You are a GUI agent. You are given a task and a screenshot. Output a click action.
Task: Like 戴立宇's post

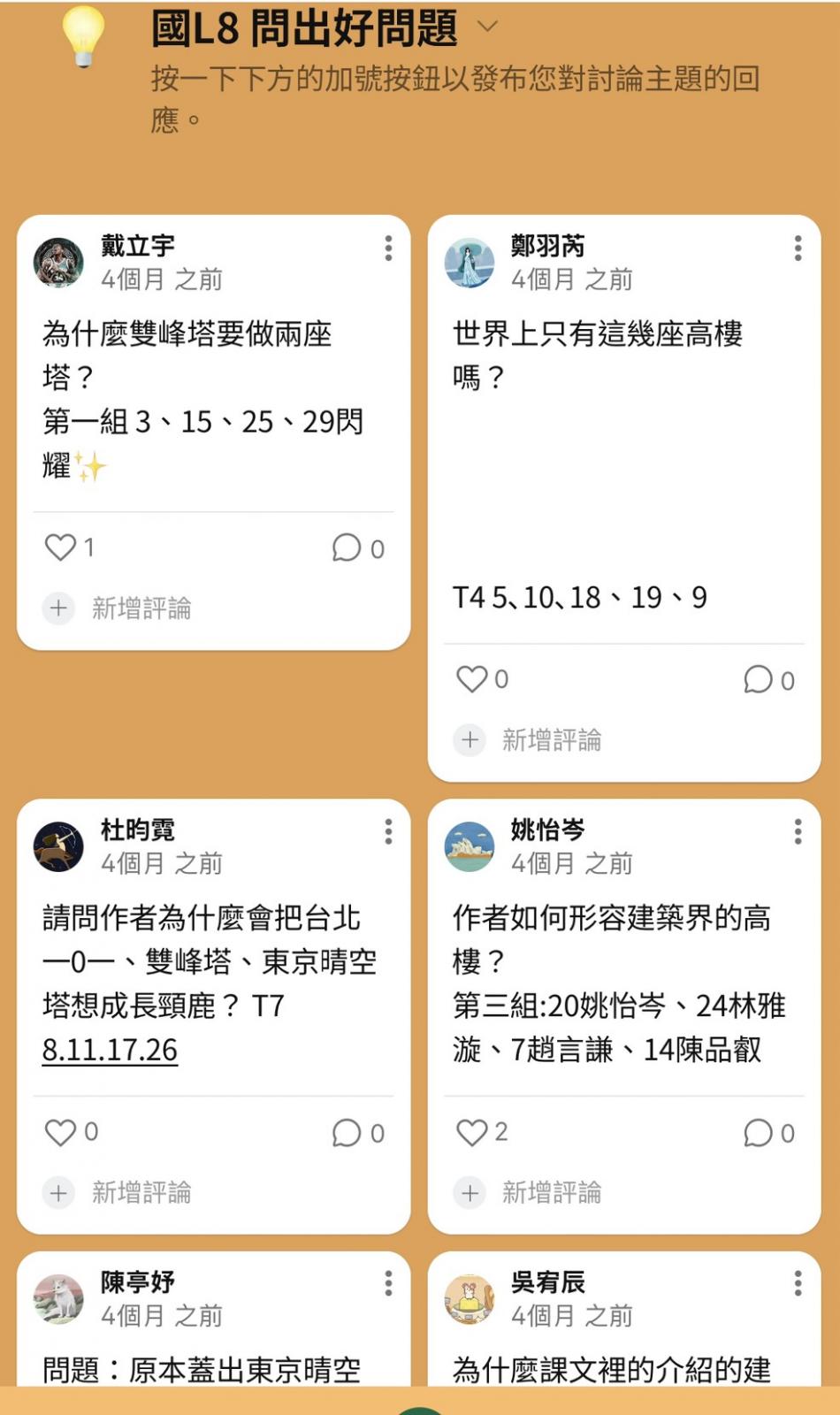click(61, 547)
